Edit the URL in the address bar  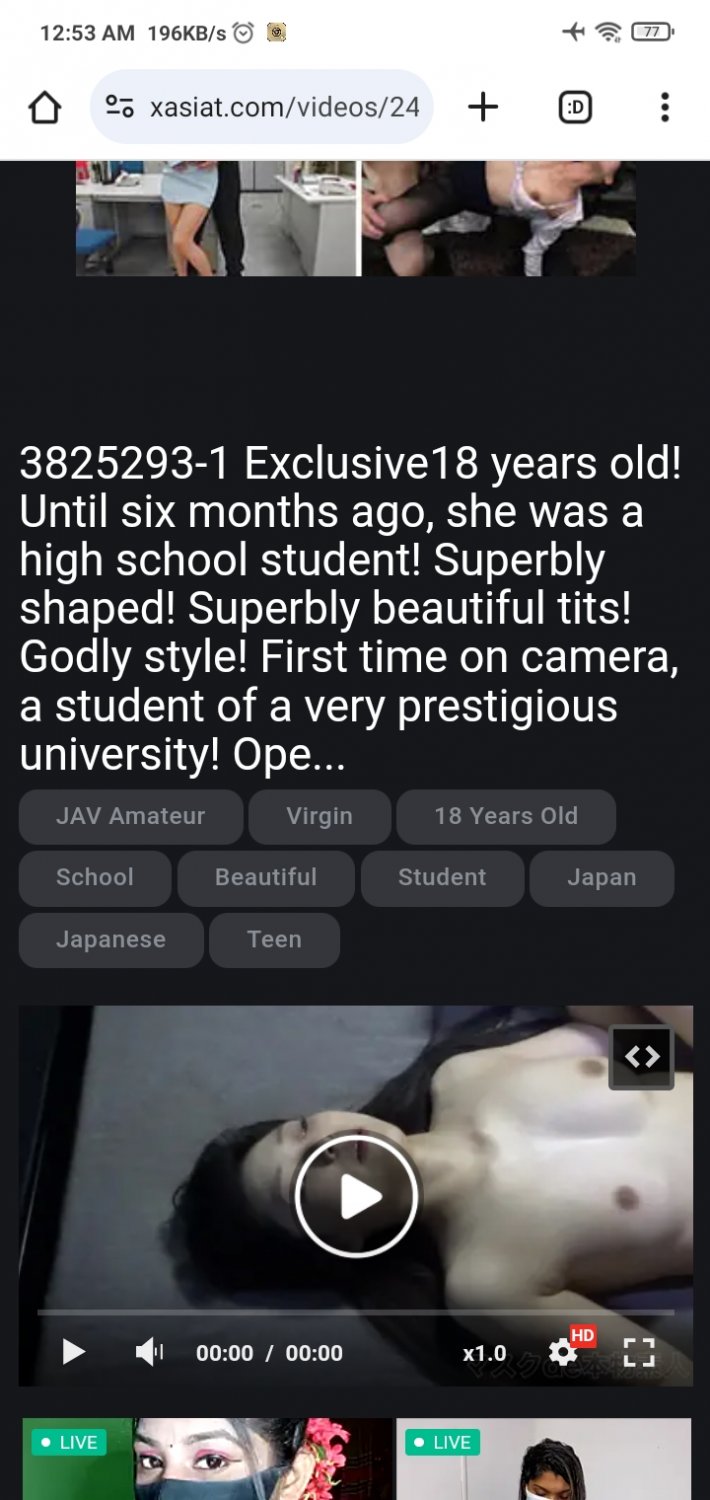pos(283,107)
